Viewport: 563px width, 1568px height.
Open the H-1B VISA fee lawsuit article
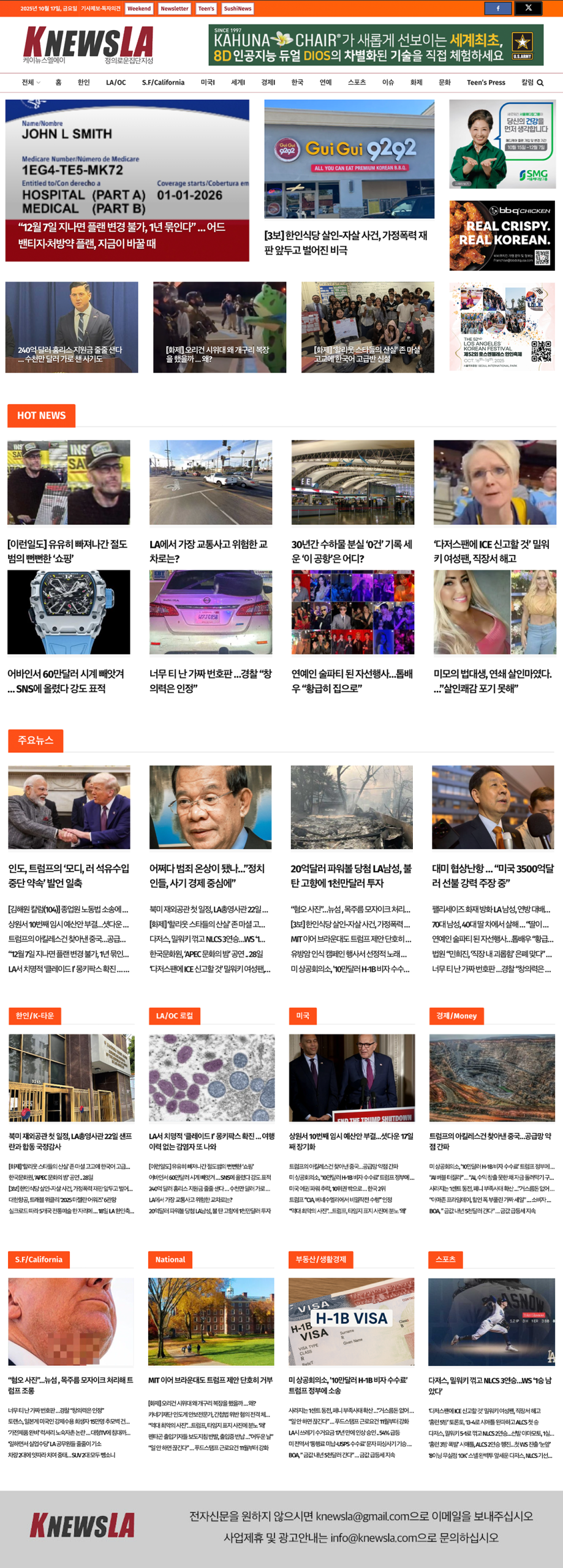pyautogui.click(x=348, y=1385)
